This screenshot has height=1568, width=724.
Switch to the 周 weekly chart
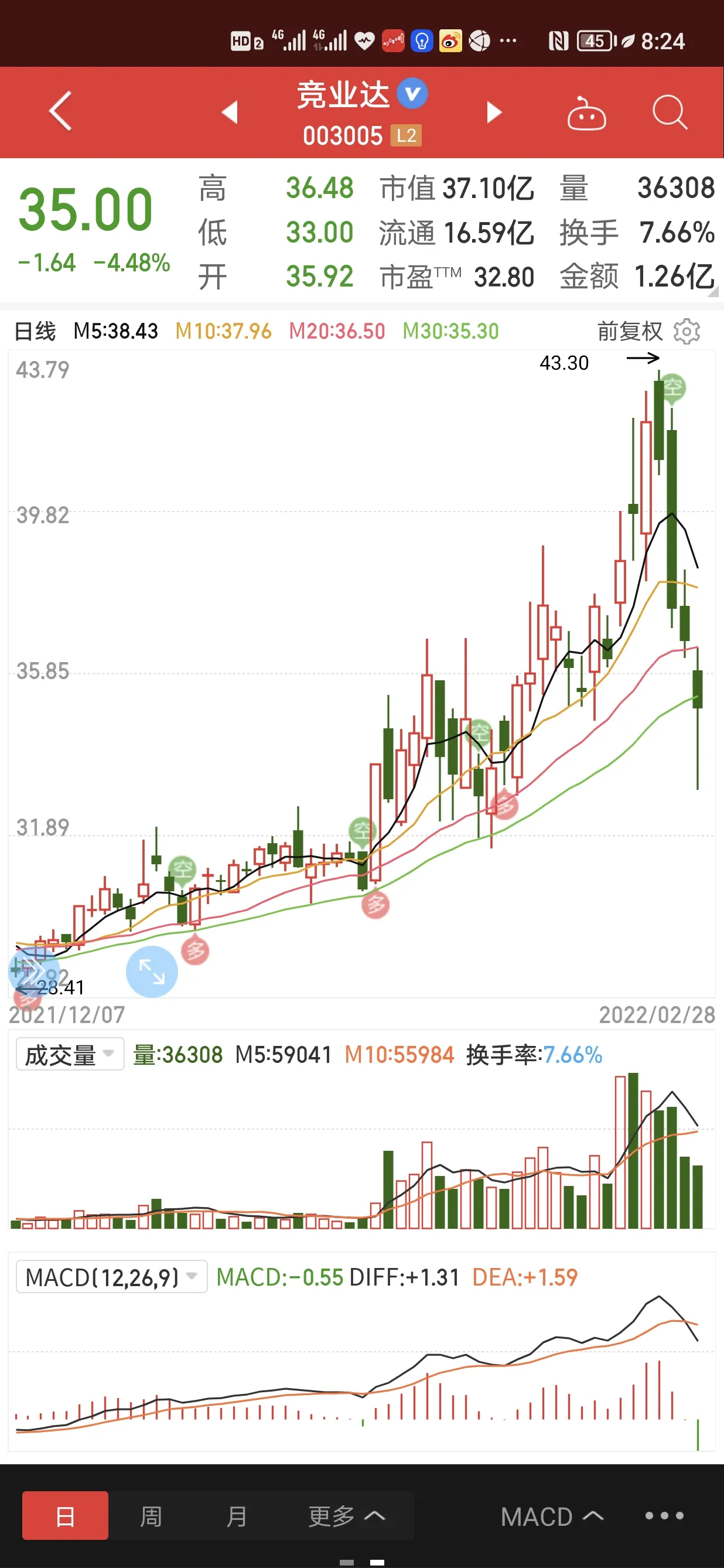tap(151, 1516)
